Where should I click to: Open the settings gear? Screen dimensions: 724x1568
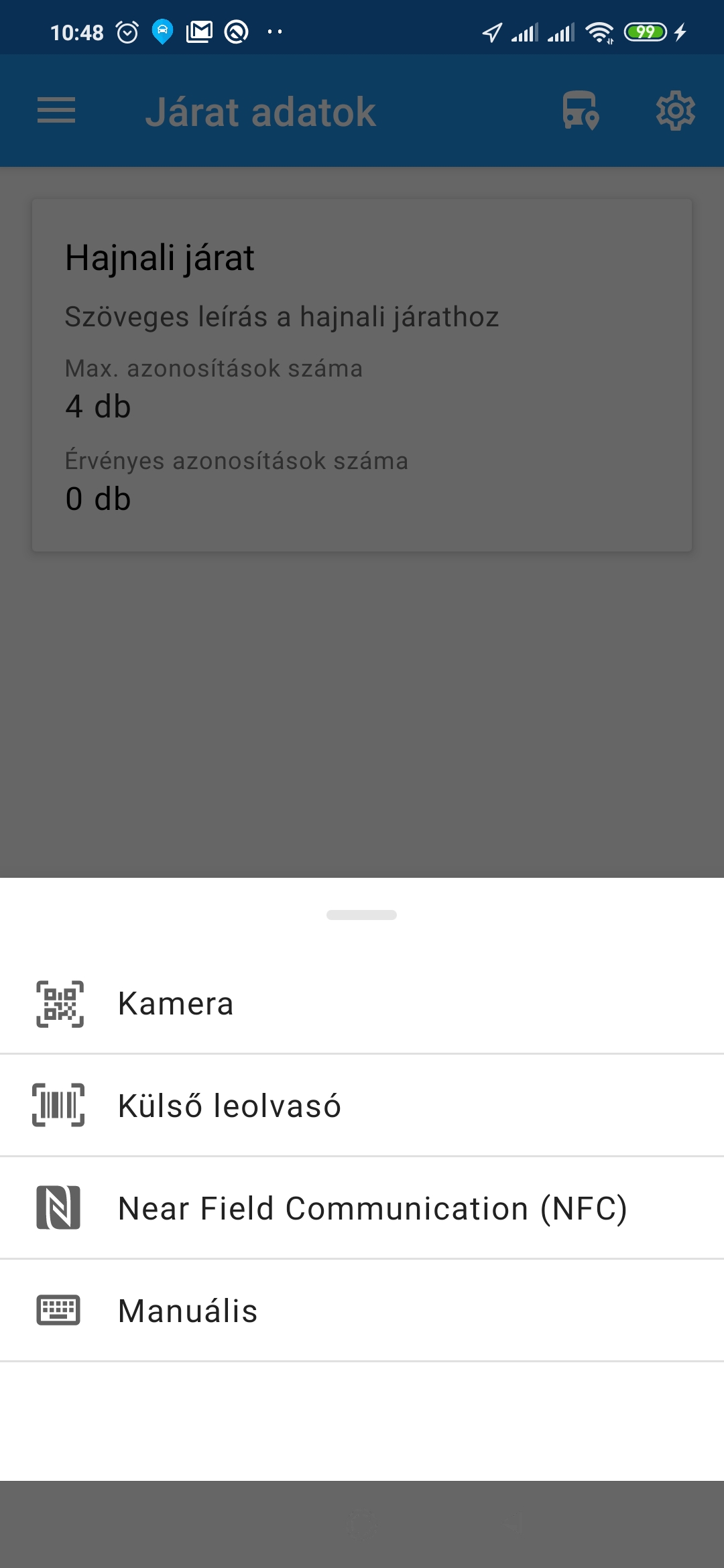tap(675, 111)
